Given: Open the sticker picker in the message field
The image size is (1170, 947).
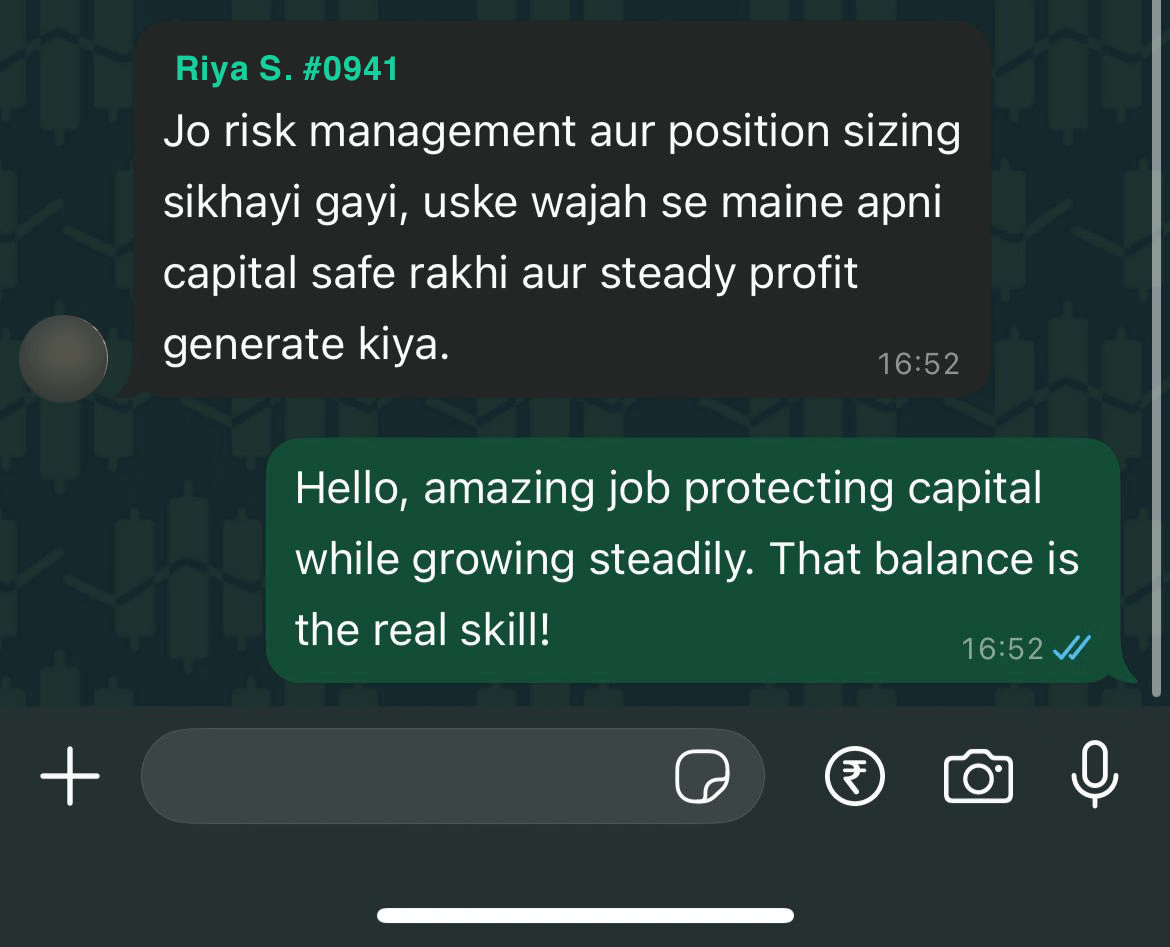Looking at the screenshot, I should click(702, 777).
